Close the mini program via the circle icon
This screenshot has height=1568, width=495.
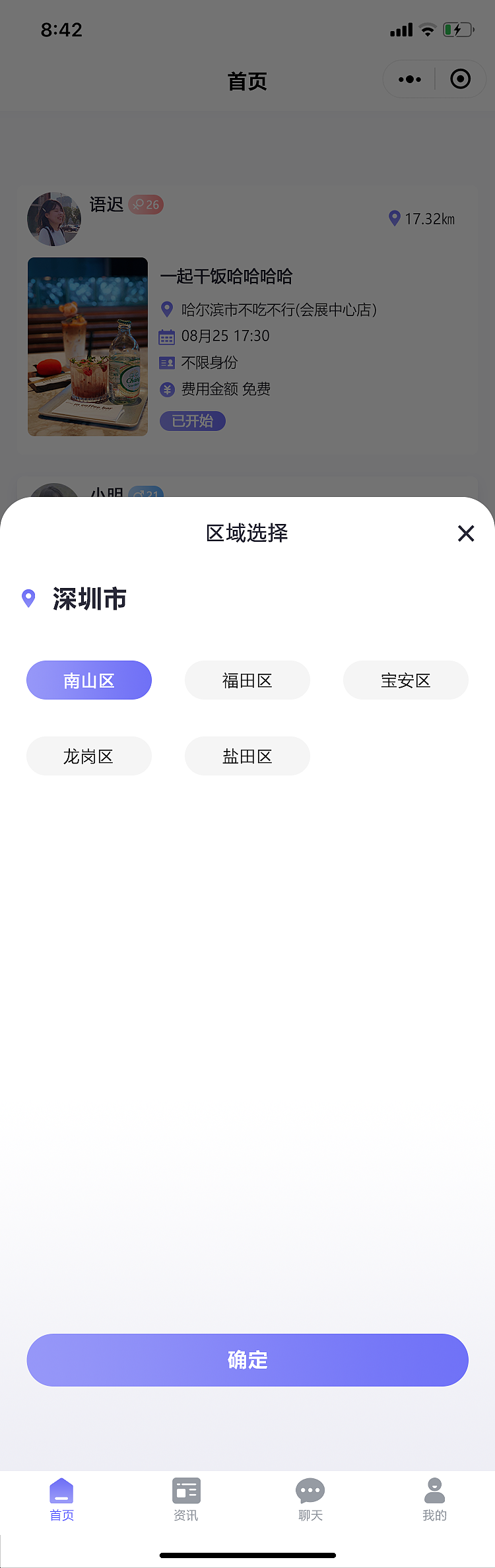(x=461, y=80)
